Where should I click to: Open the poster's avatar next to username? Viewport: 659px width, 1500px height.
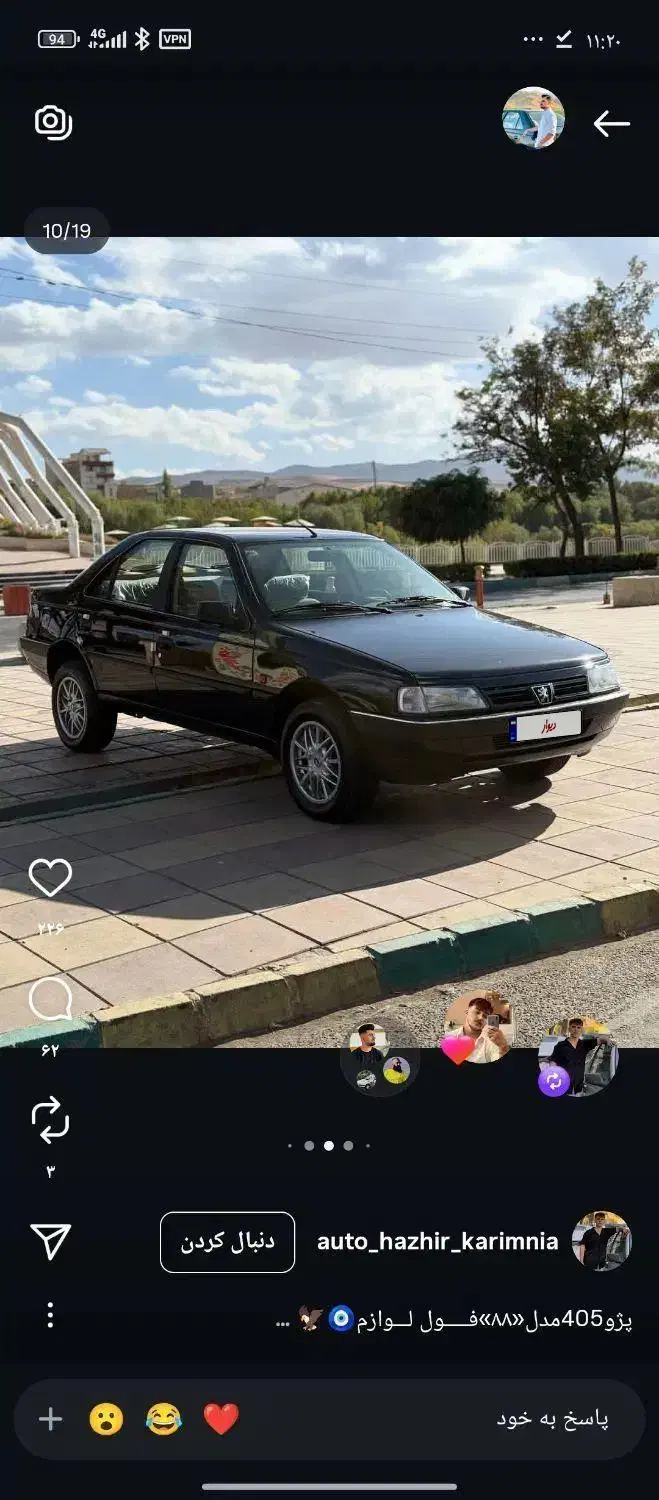(x=601, y=1241)
